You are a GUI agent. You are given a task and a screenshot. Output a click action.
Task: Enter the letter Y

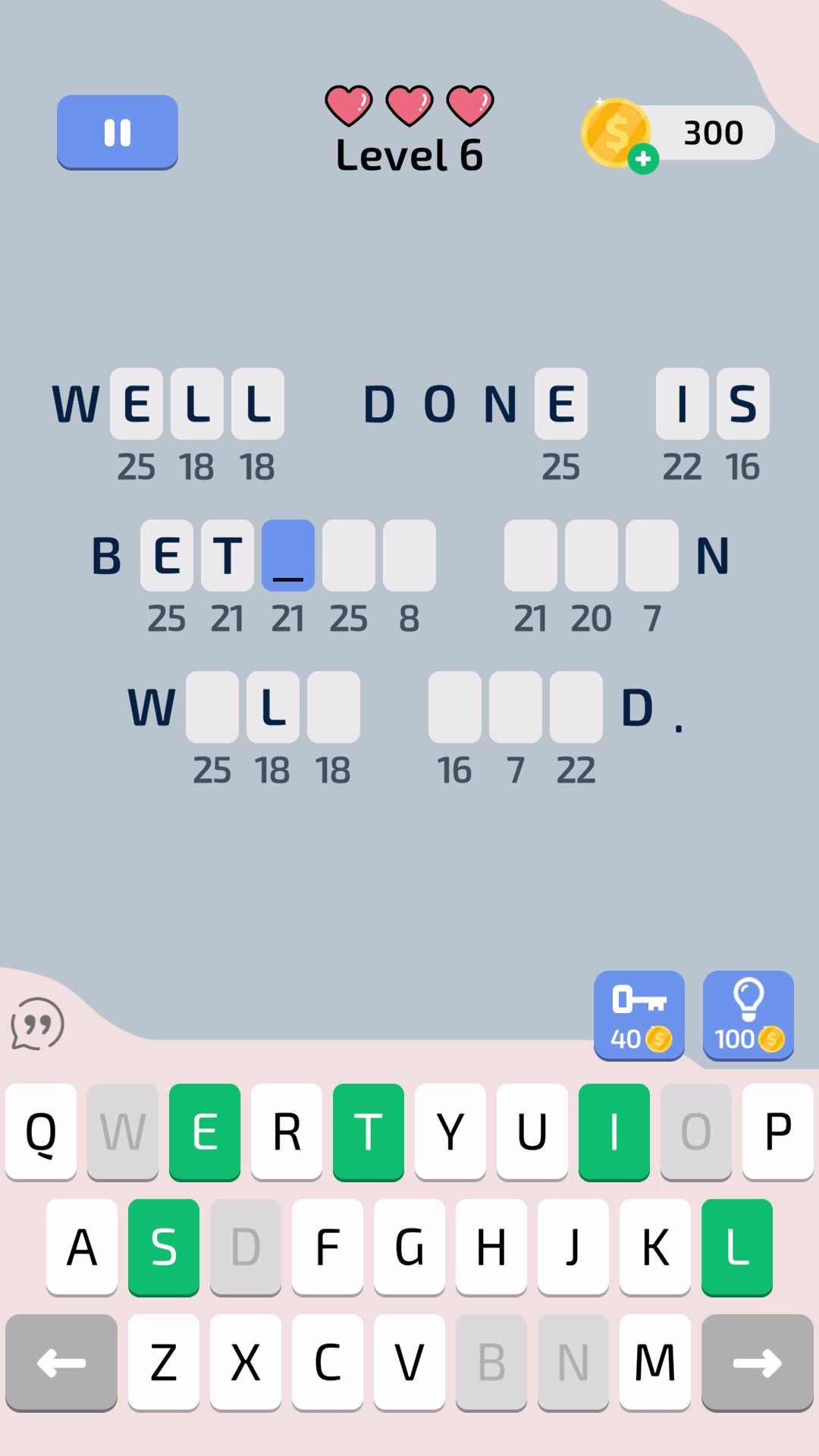pyautogui.click(x=450, y=1132)
